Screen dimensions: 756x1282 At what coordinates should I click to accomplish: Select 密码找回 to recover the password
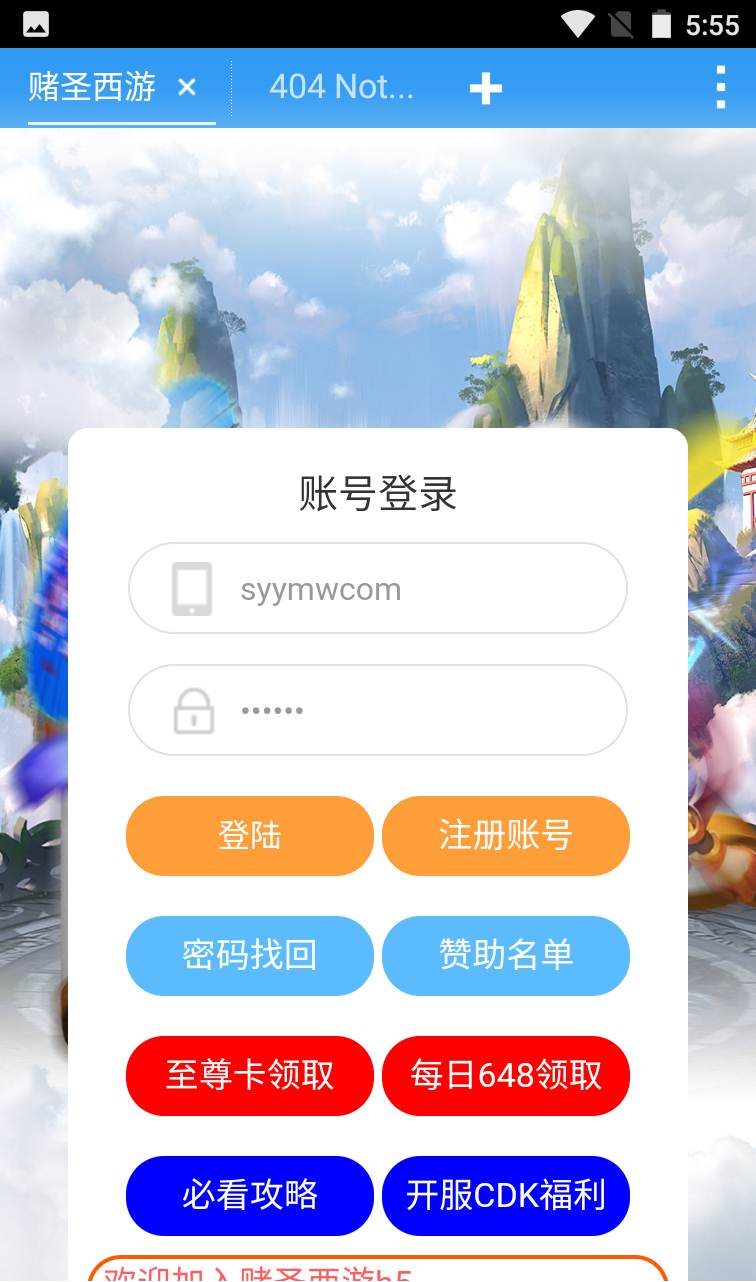(249, 955)
